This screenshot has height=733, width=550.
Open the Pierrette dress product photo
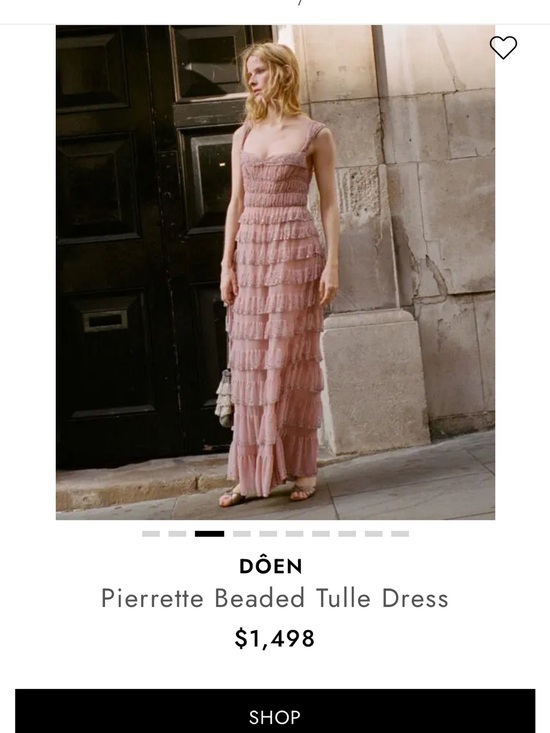pyautogui.click(x=275, y=272)
